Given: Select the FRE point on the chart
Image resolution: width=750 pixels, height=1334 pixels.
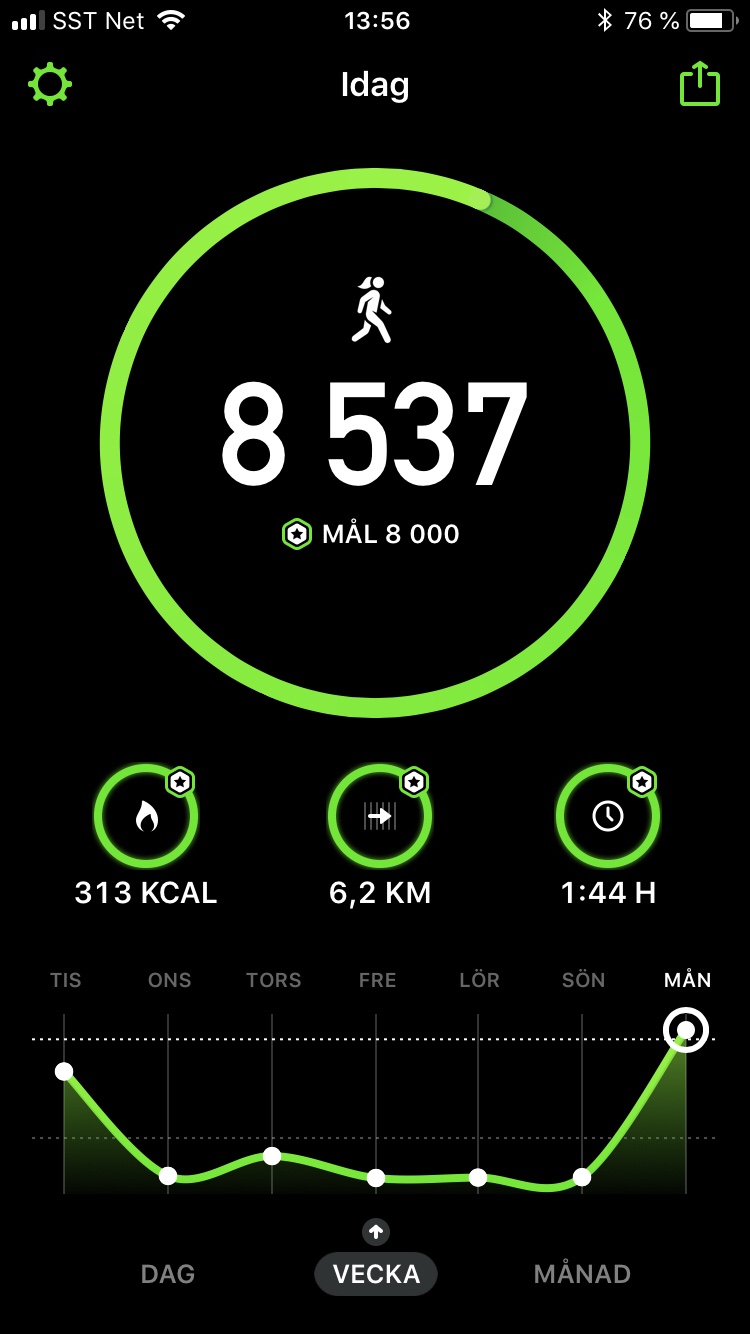Looking at the screenshot, I should [376, 1177].
